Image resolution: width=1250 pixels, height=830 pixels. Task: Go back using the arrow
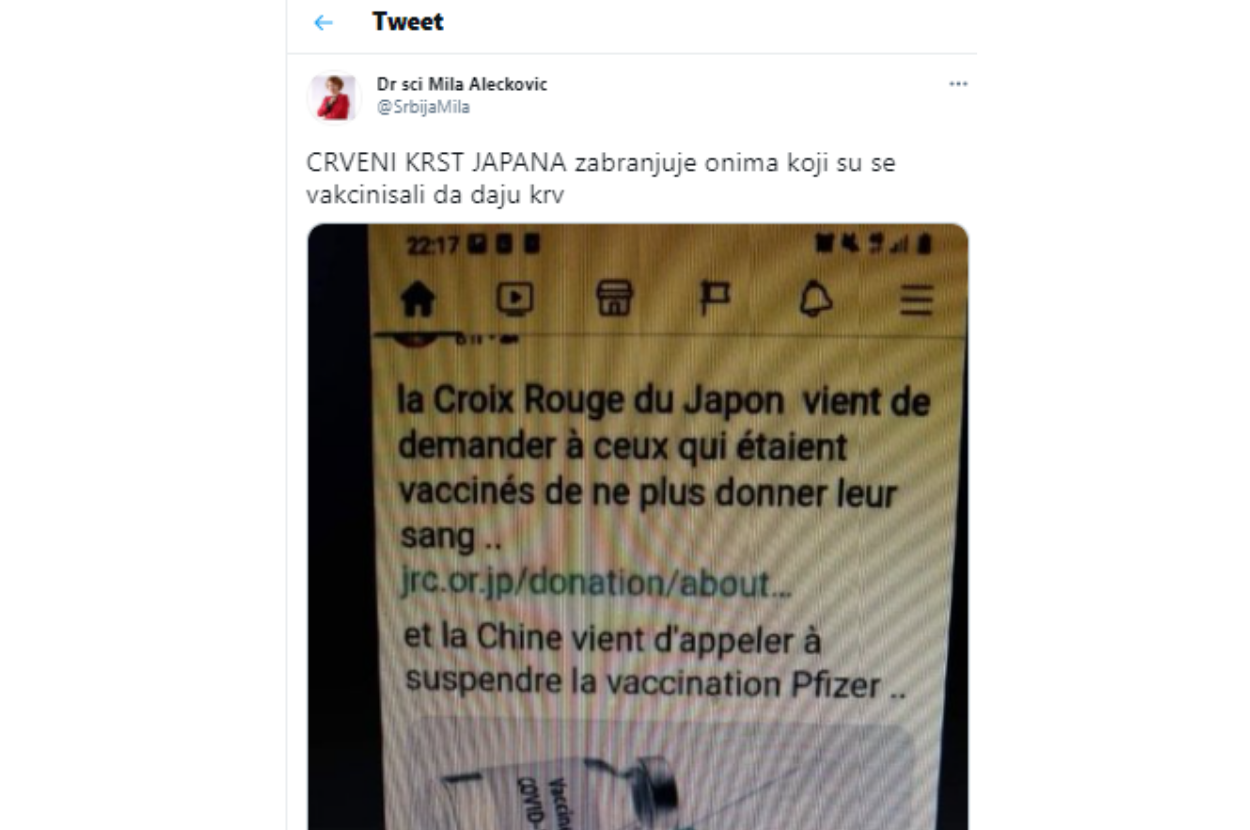point(322,23)
